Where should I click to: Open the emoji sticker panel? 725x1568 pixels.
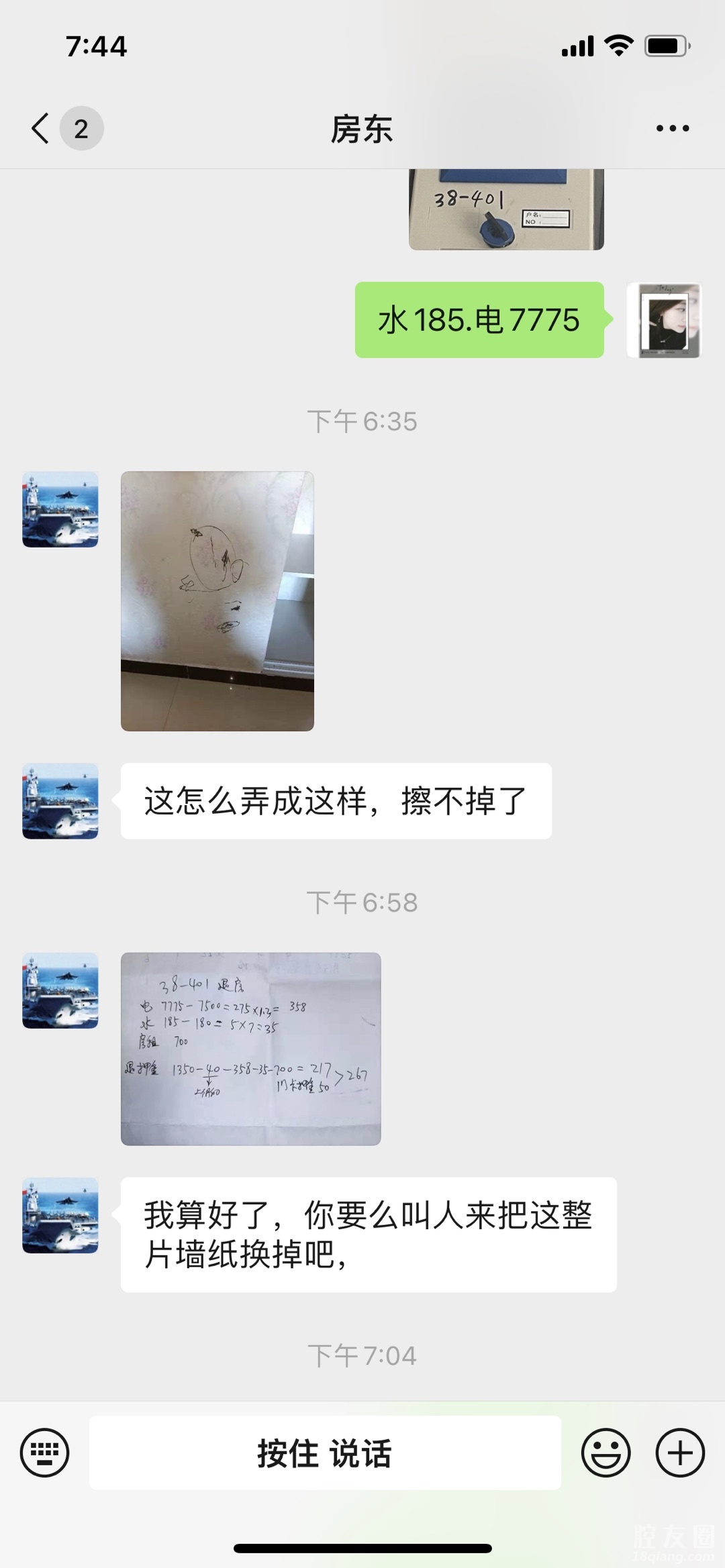(x=606, y=1453)
